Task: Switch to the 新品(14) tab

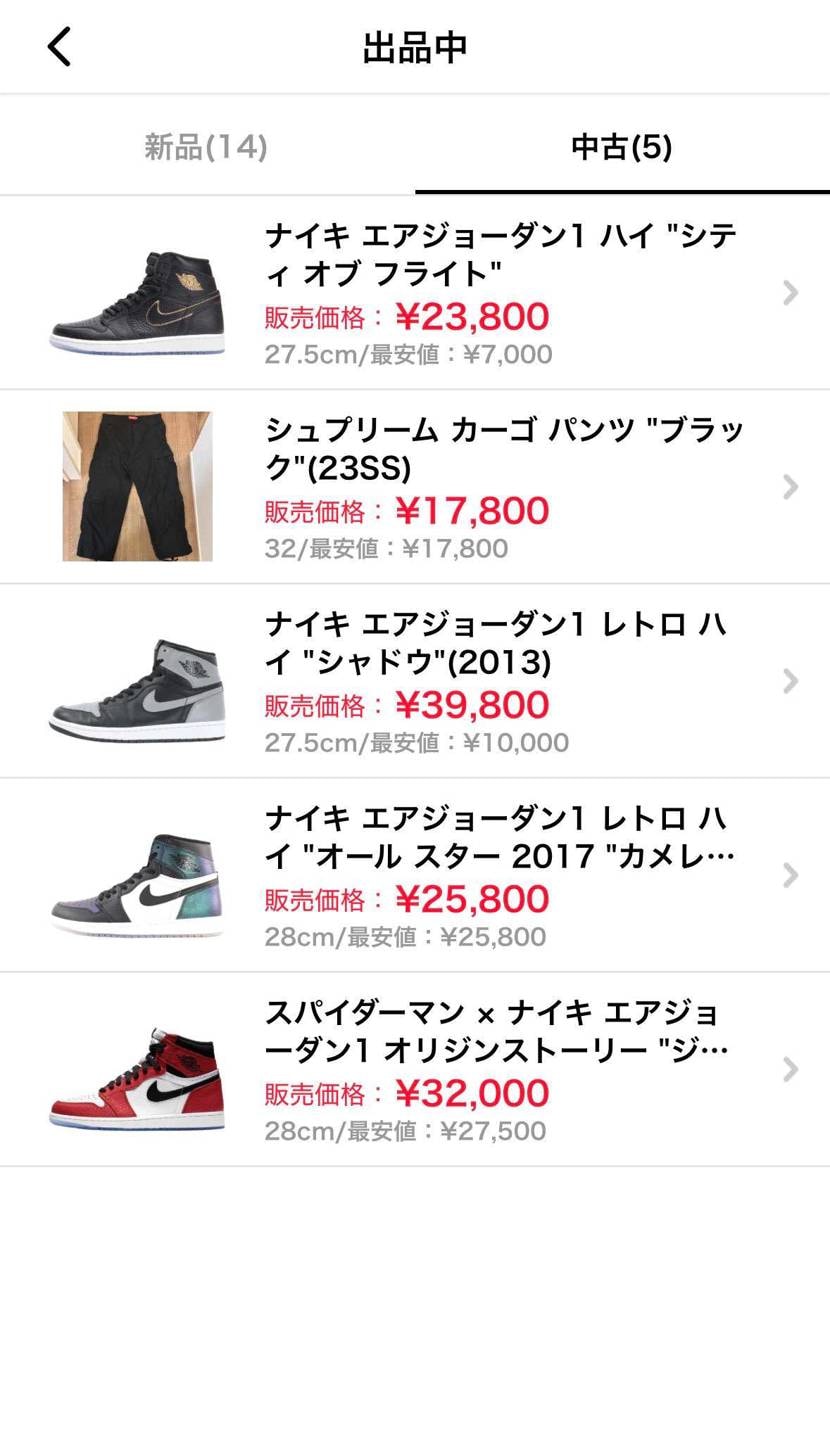Action: coord(207,147)
